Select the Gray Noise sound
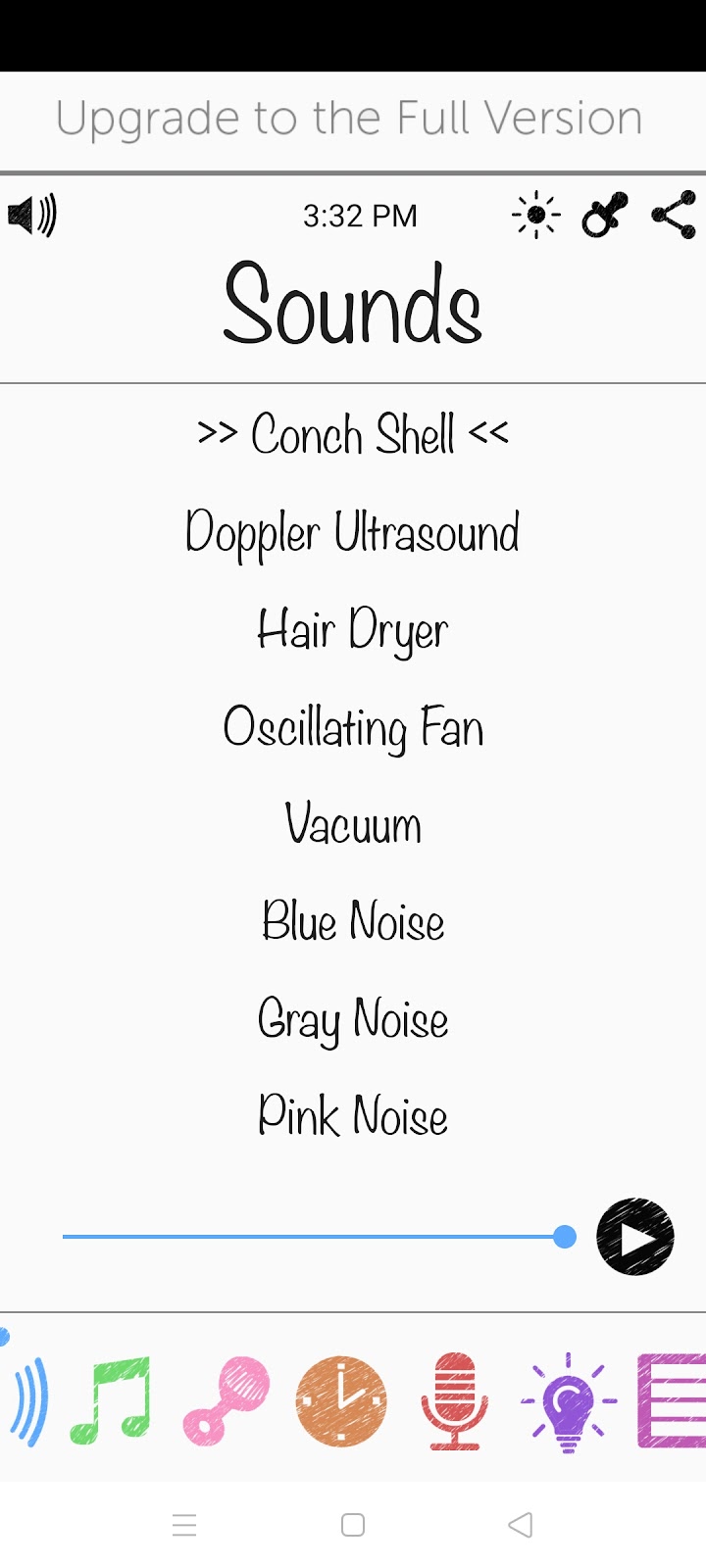 coord(353,1019)
